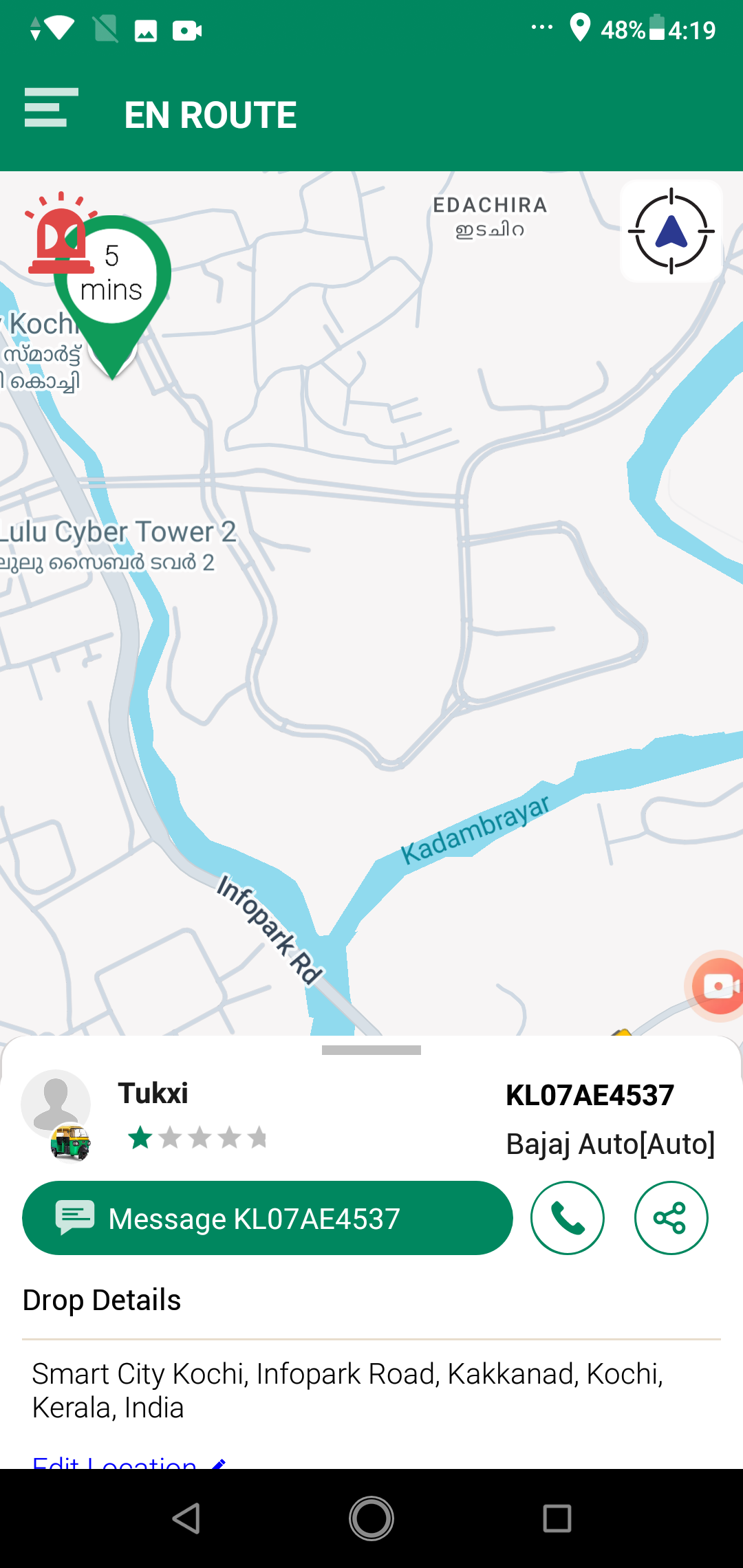Go back using system navigation
The height and width of the screenshot is (1568, 743).
click(186, 1518)
